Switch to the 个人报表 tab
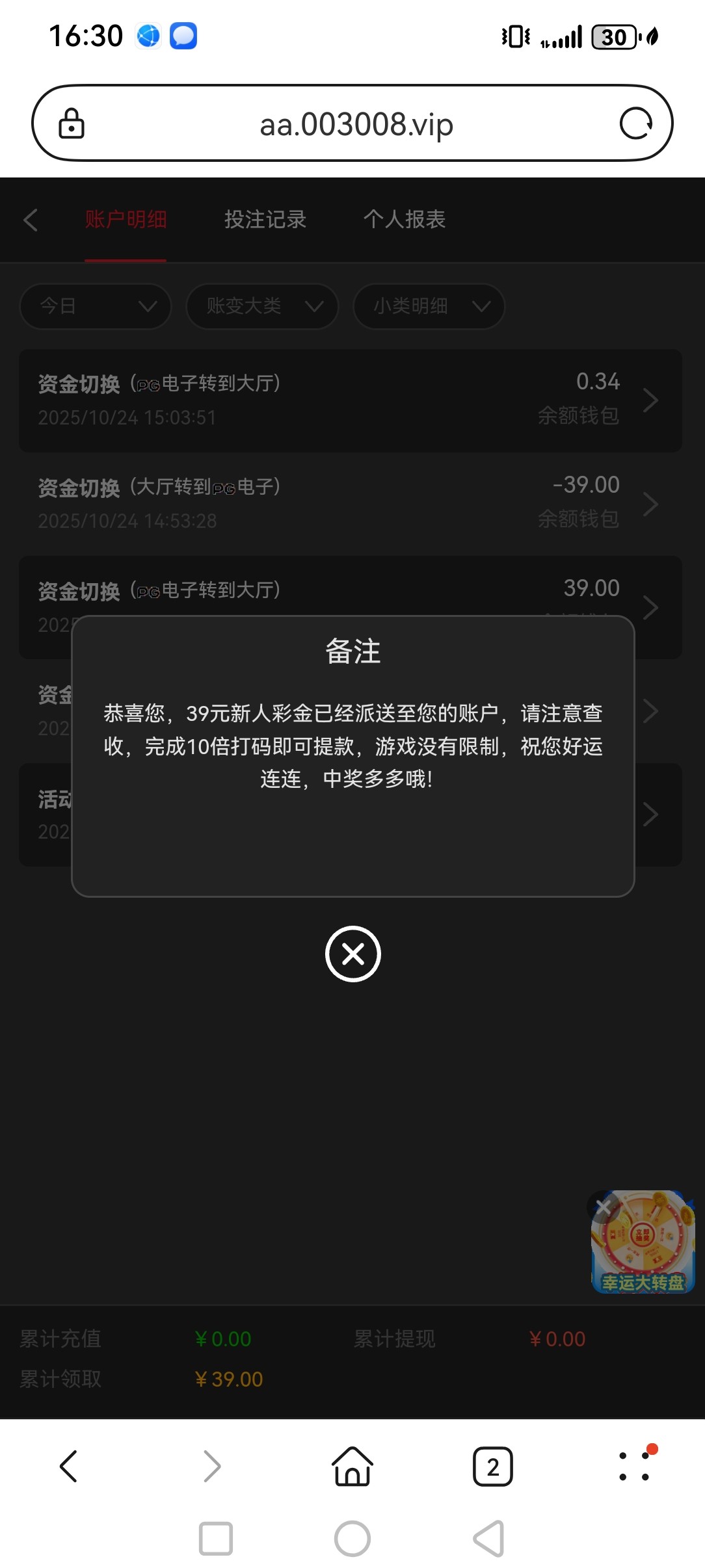The image size is (705, 1568). 404,220
